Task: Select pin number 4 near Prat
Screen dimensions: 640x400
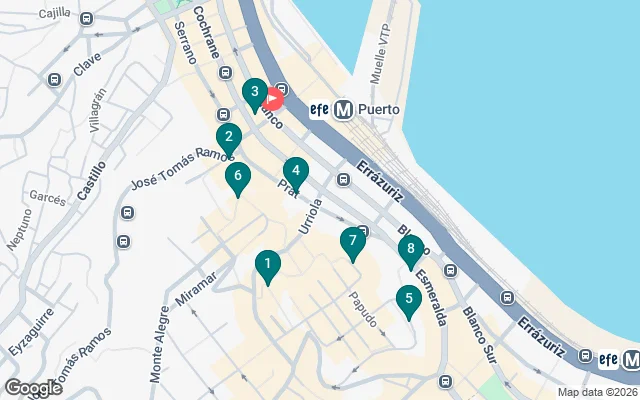Action: click(295, 172)
